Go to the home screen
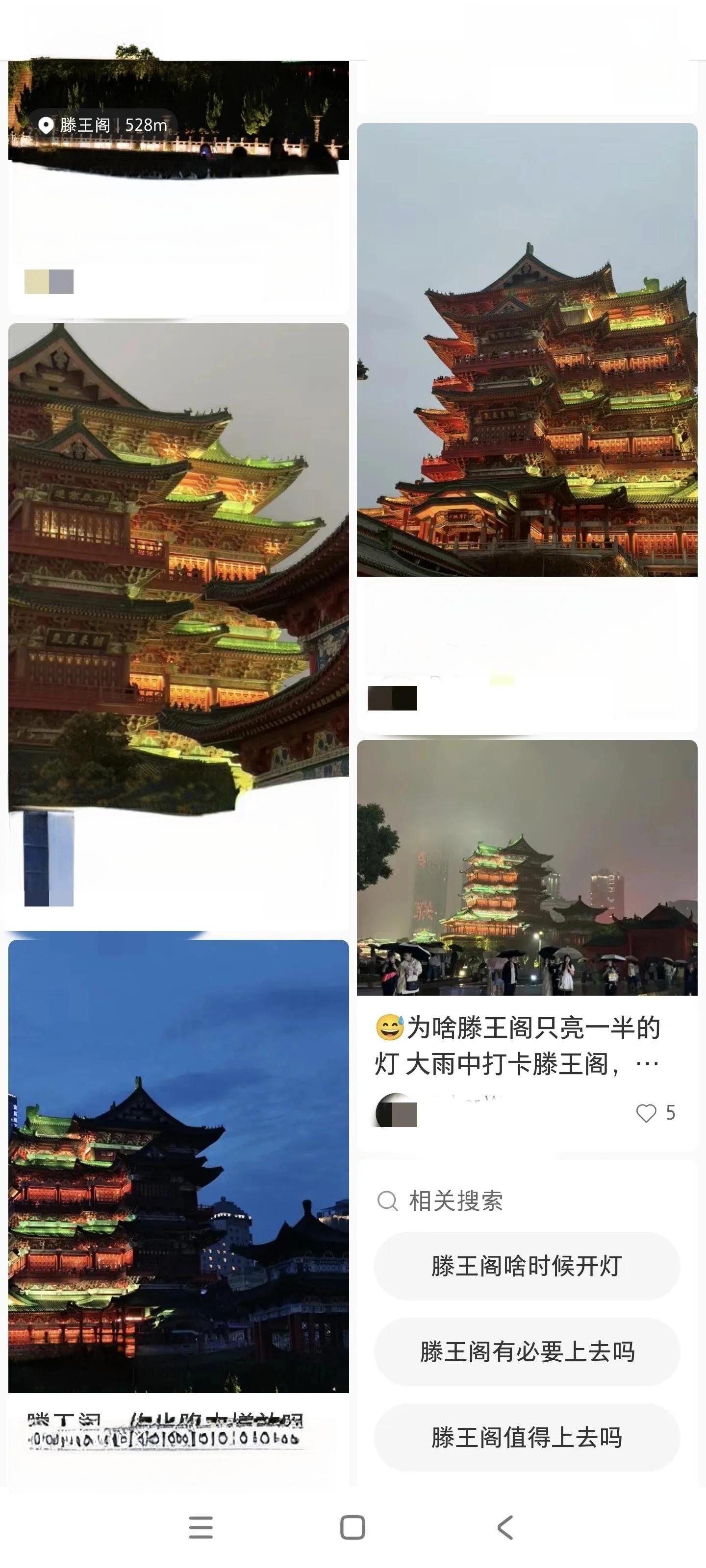The width and height of the screenshot is (706, 1568). point(353,1527)
